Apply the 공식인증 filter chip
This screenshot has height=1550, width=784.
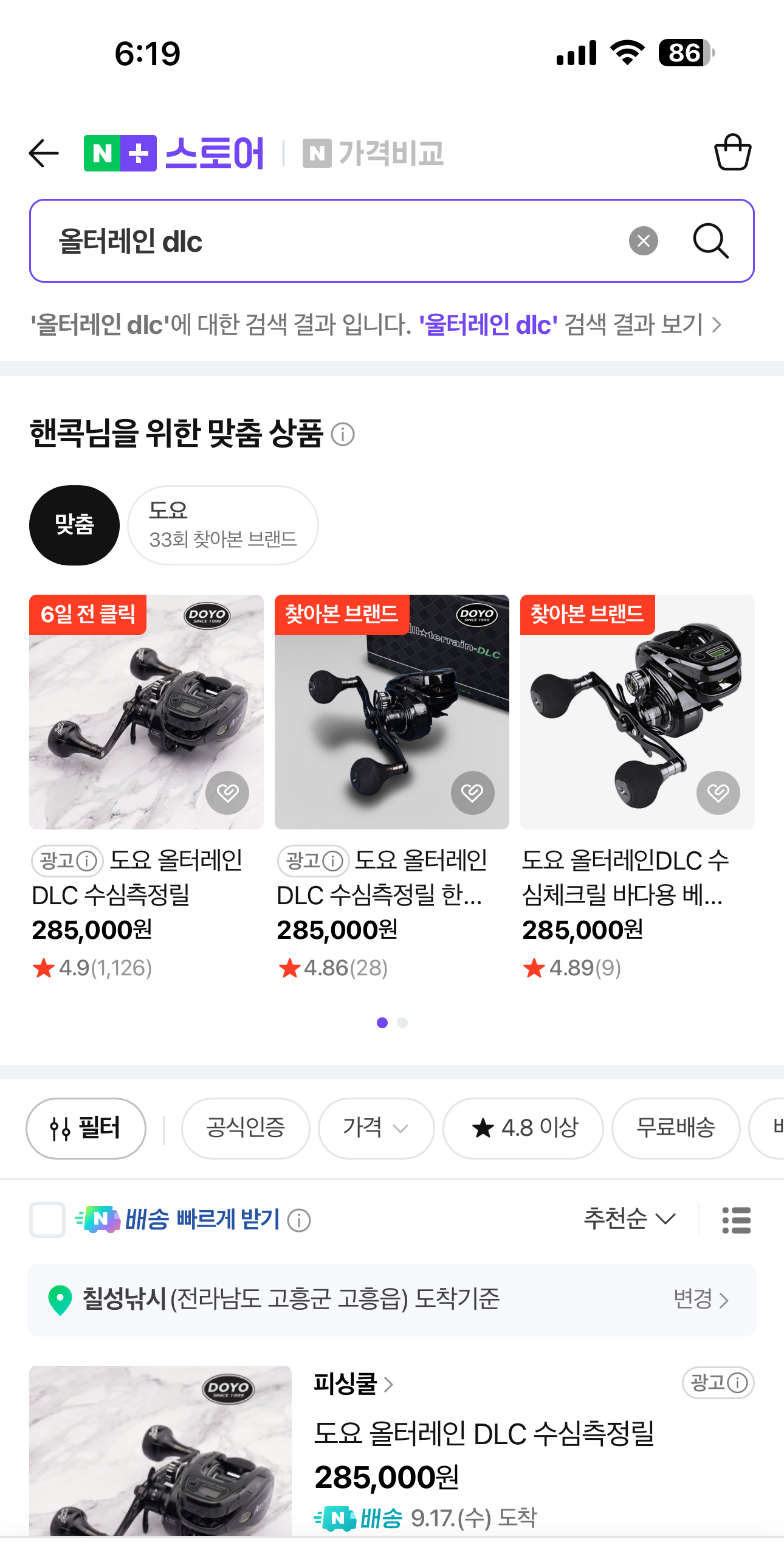coord(246,1128)
